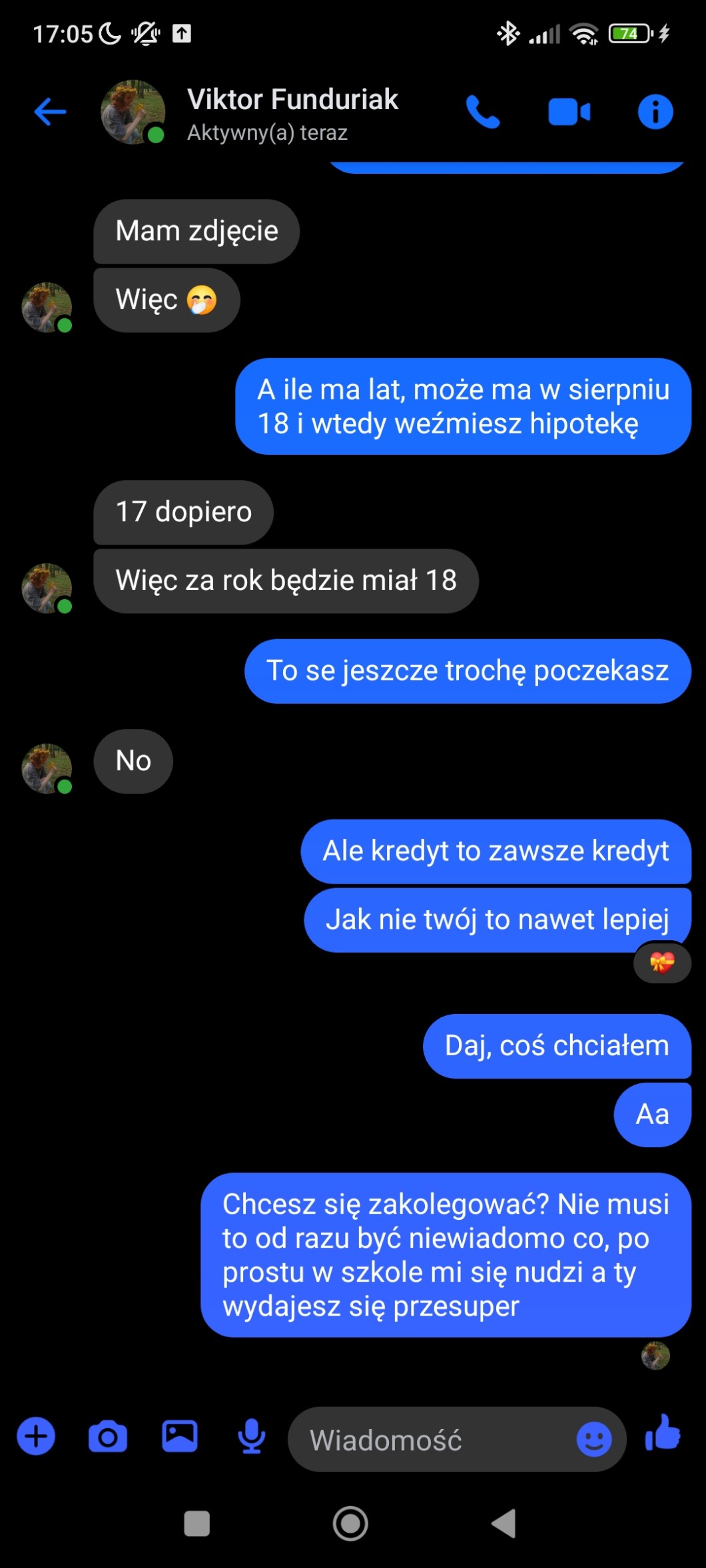Tap the system home button
706x1568 pixels.
pos(350,1523)
